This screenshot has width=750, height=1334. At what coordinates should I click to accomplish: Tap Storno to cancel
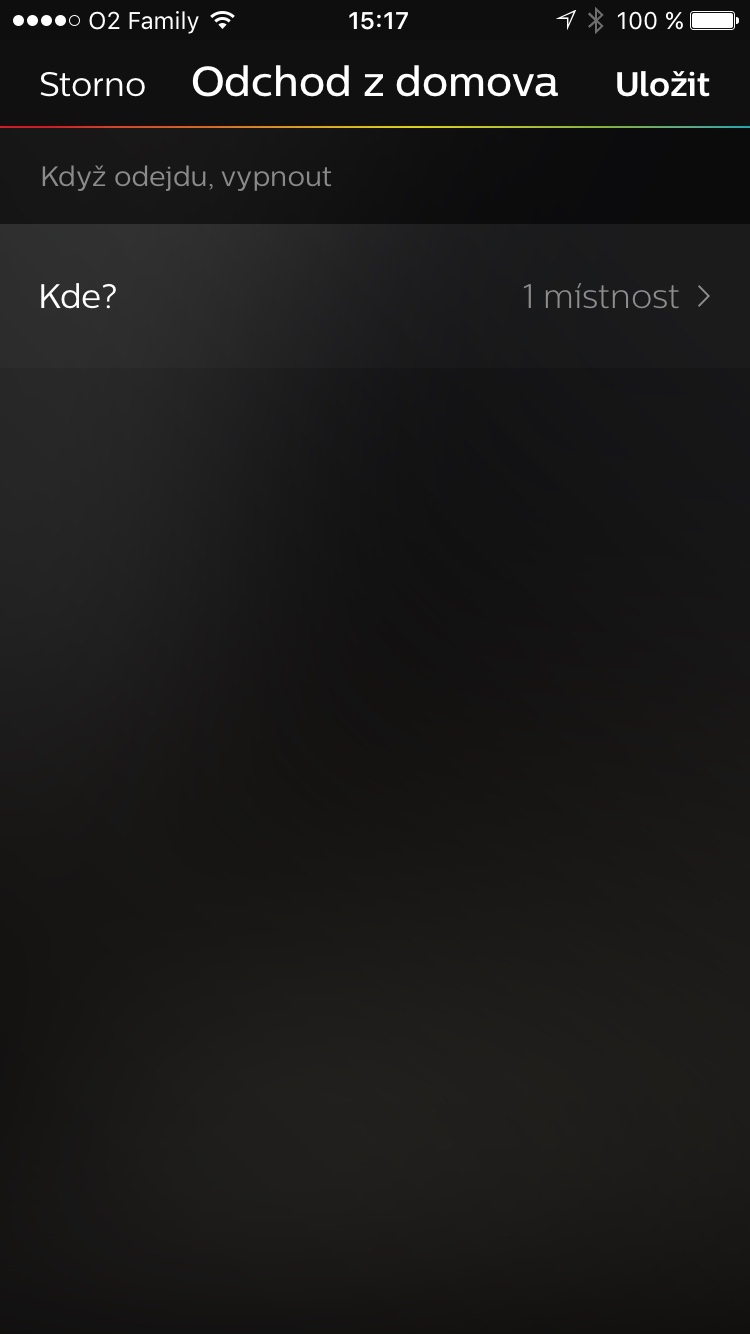click(x=92, y=85)
